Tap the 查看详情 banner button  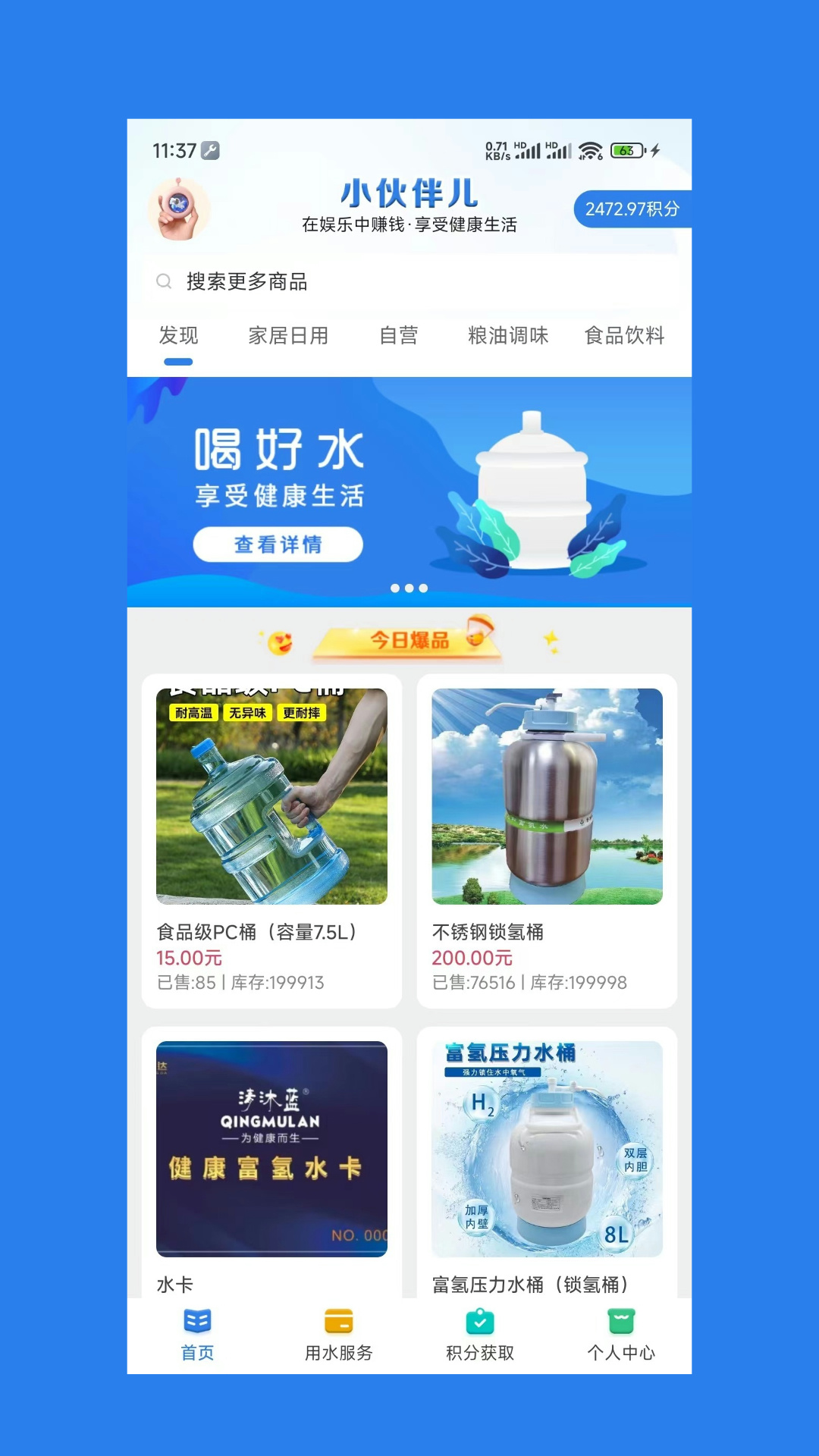(277, 544)
